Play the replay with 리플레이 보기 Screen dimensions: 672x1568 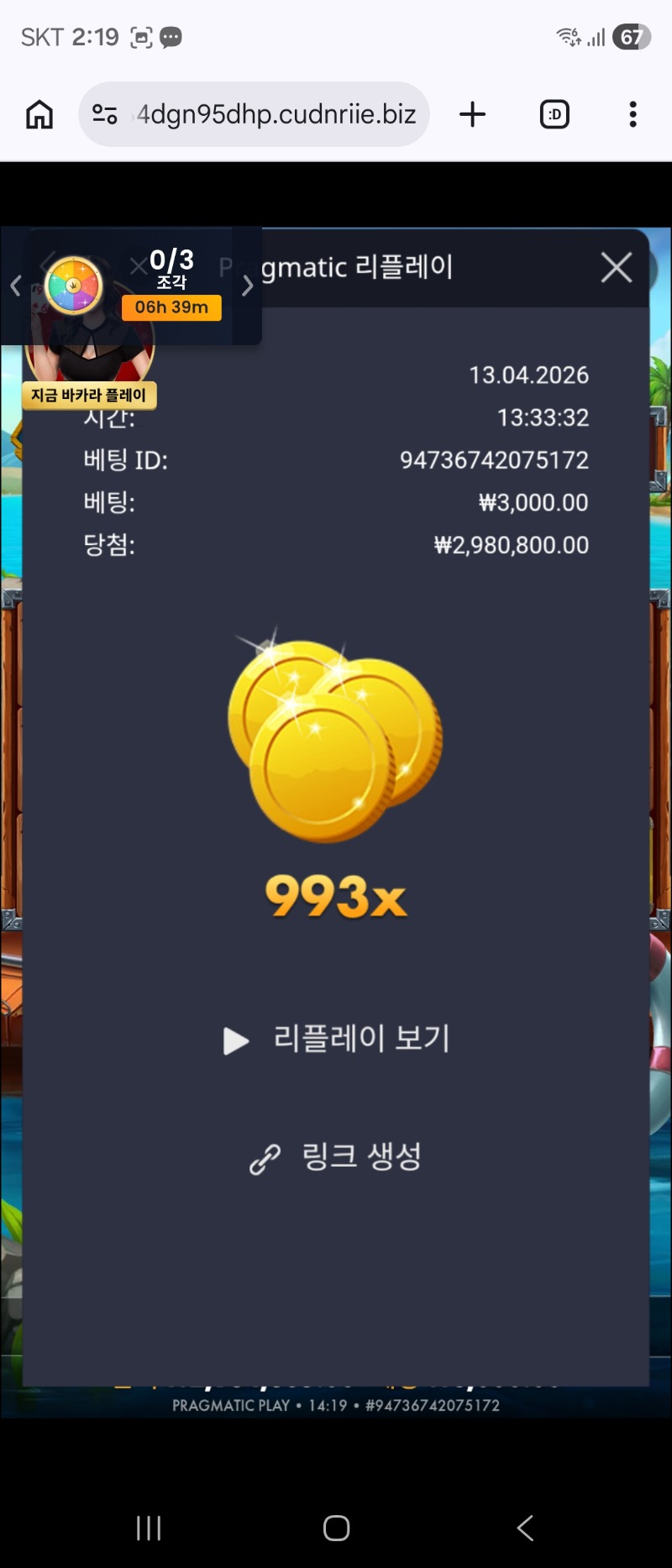[337, 1039]
